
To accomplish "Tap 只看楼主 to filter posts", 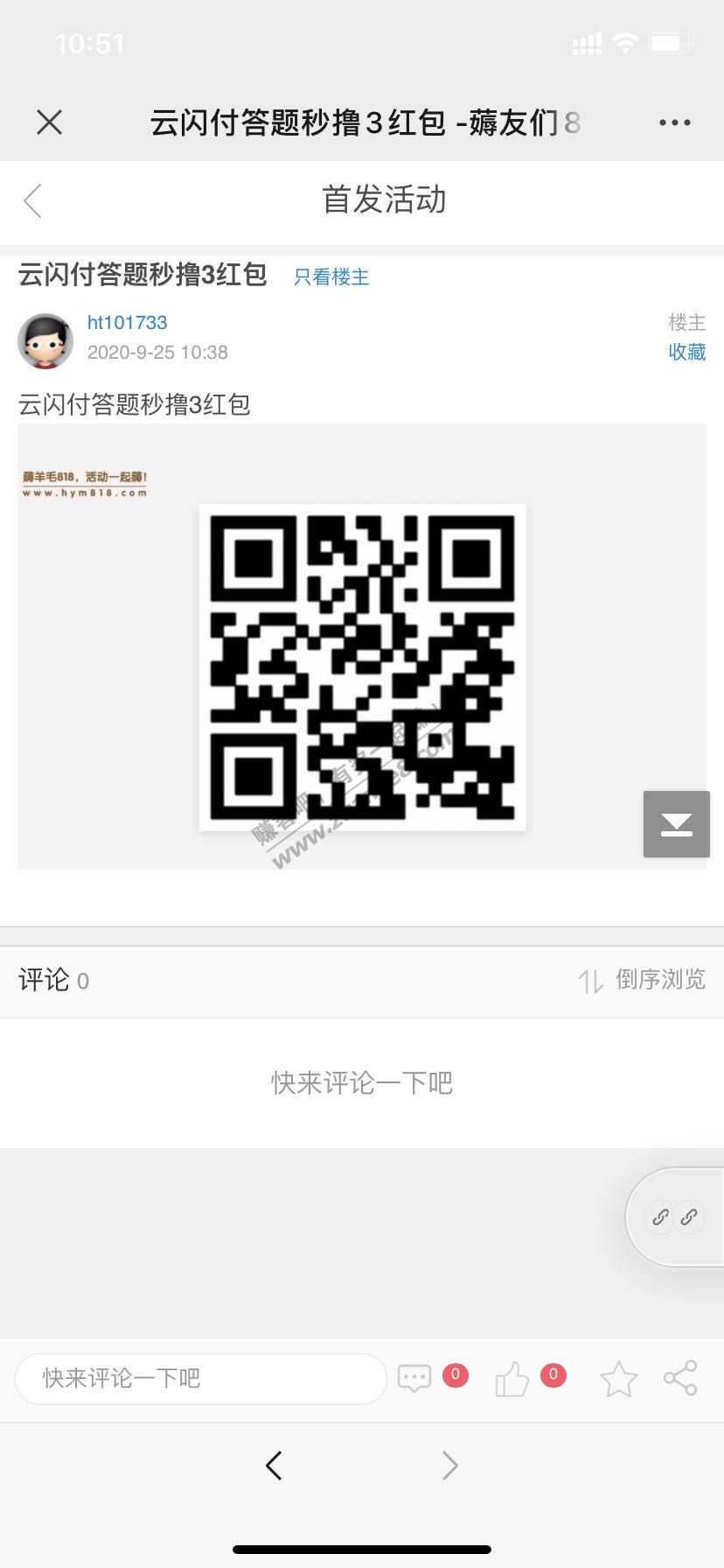I will tap(331, 277).
